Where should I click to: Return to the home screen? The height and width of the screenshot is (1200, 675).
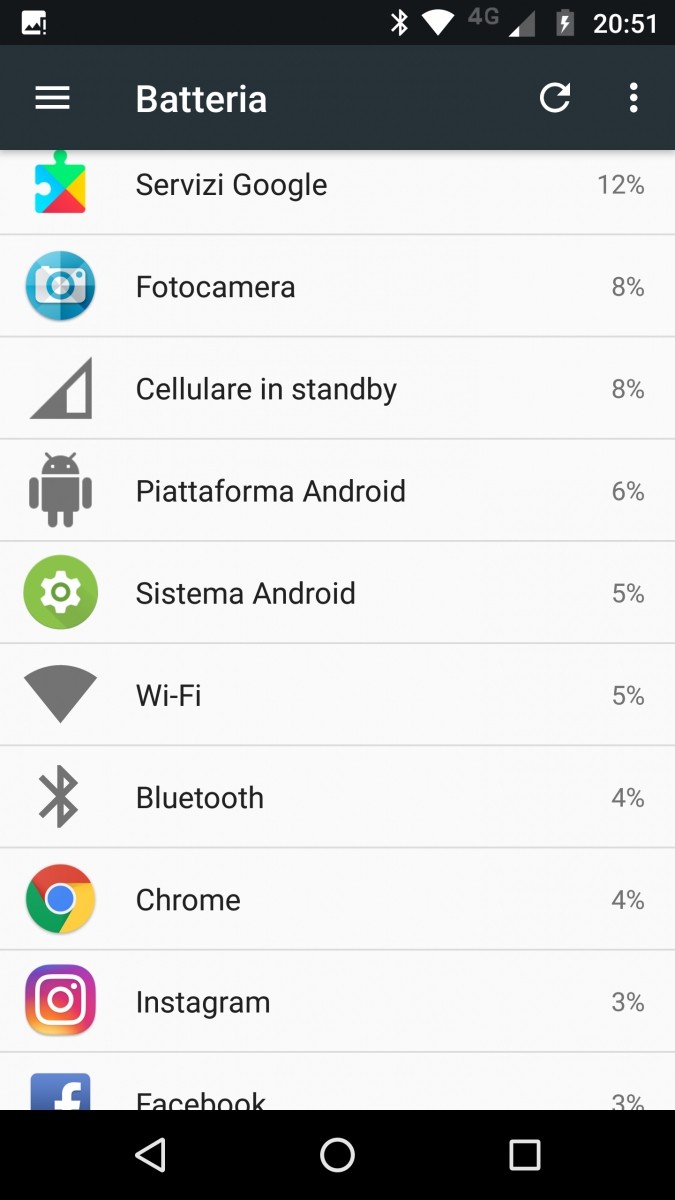coord(337,1155)
